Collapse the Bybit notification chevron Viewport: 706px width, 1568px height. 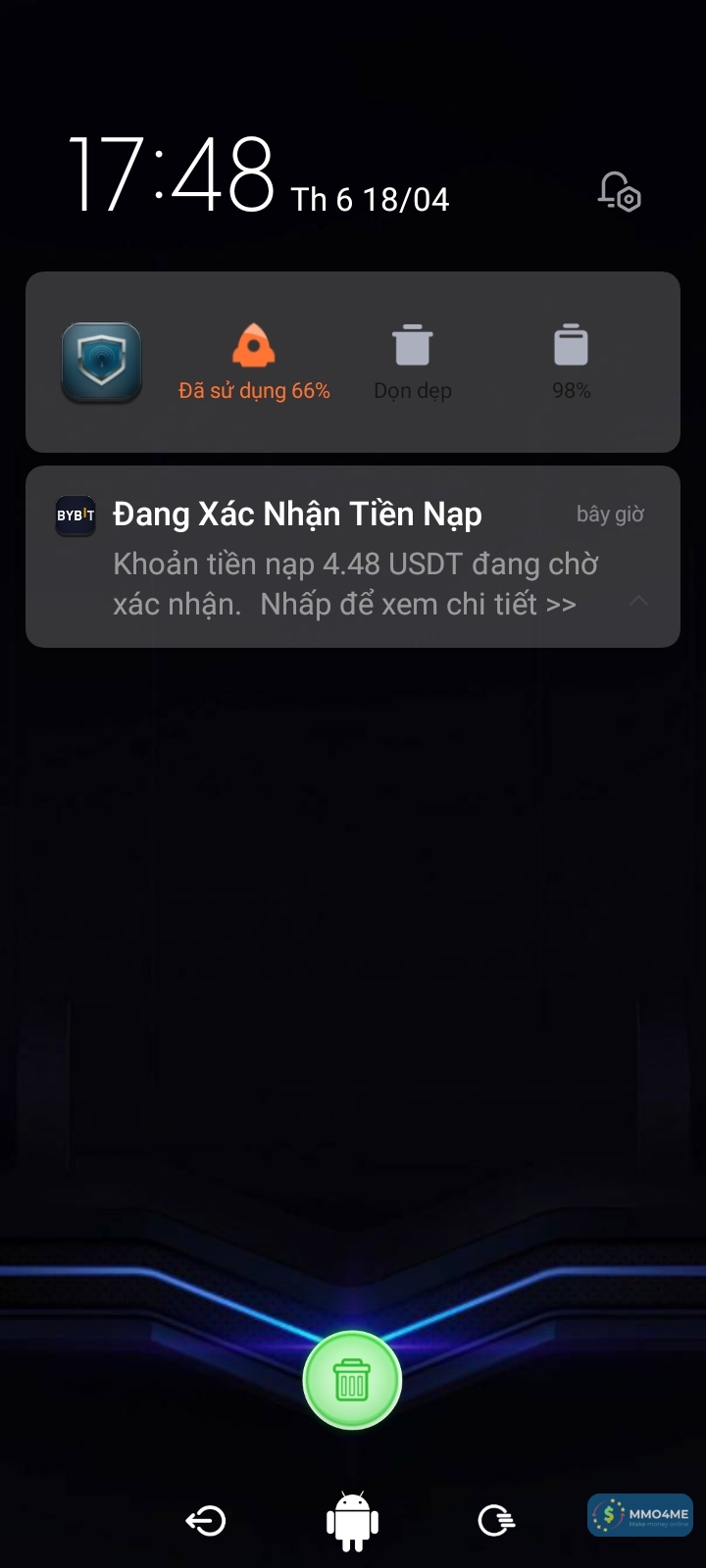[638, 601]
